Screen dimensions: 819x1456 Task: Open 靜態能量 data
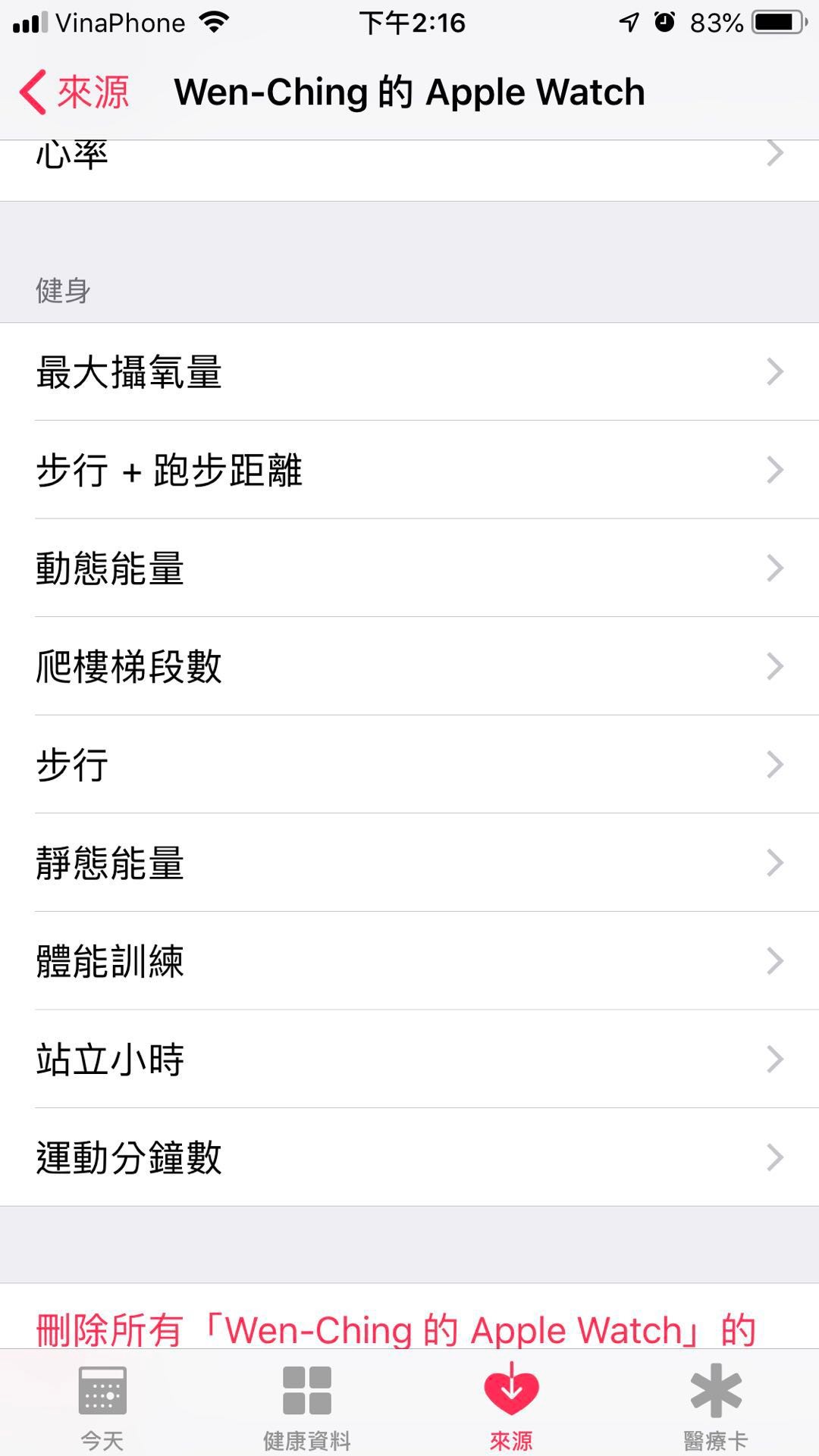click(409, 863)
